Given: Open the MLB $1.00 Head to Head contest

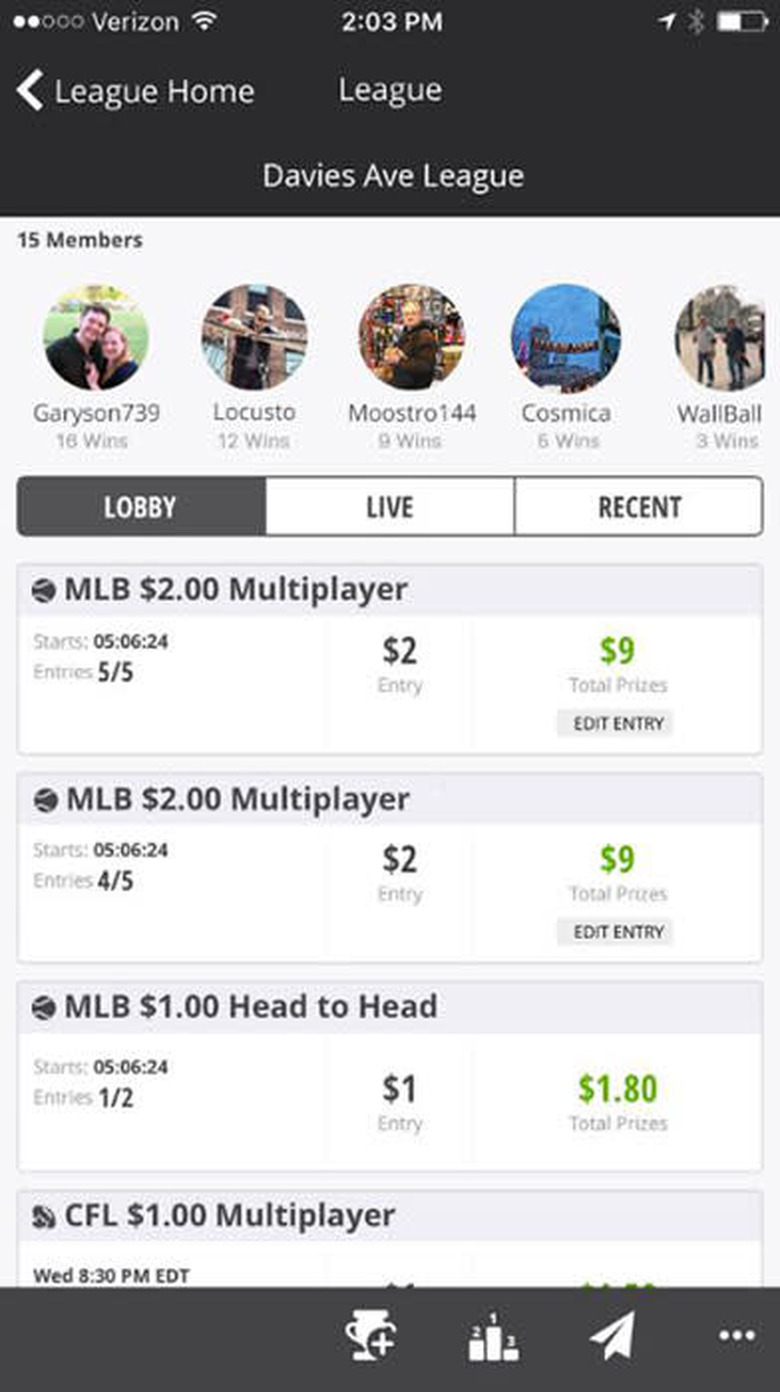Looking at the screenshot, I should (390, 1076).
